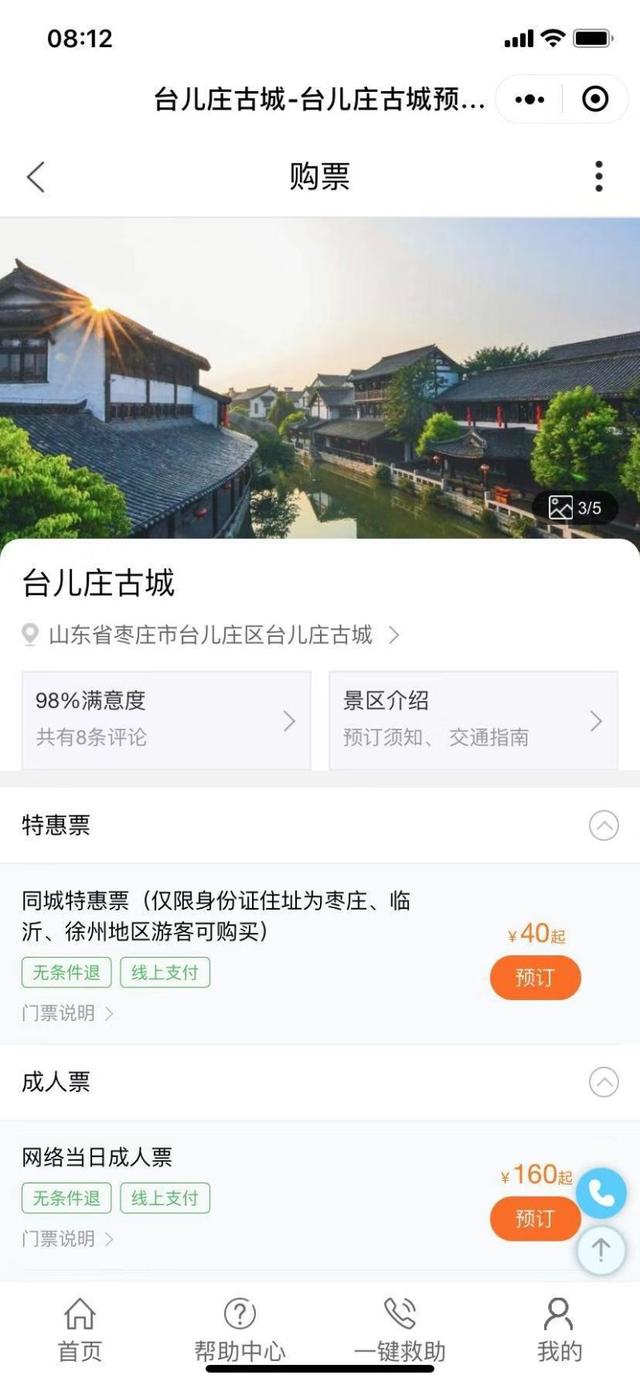Open the vertical three-dot overflow menu

point(598,176)
